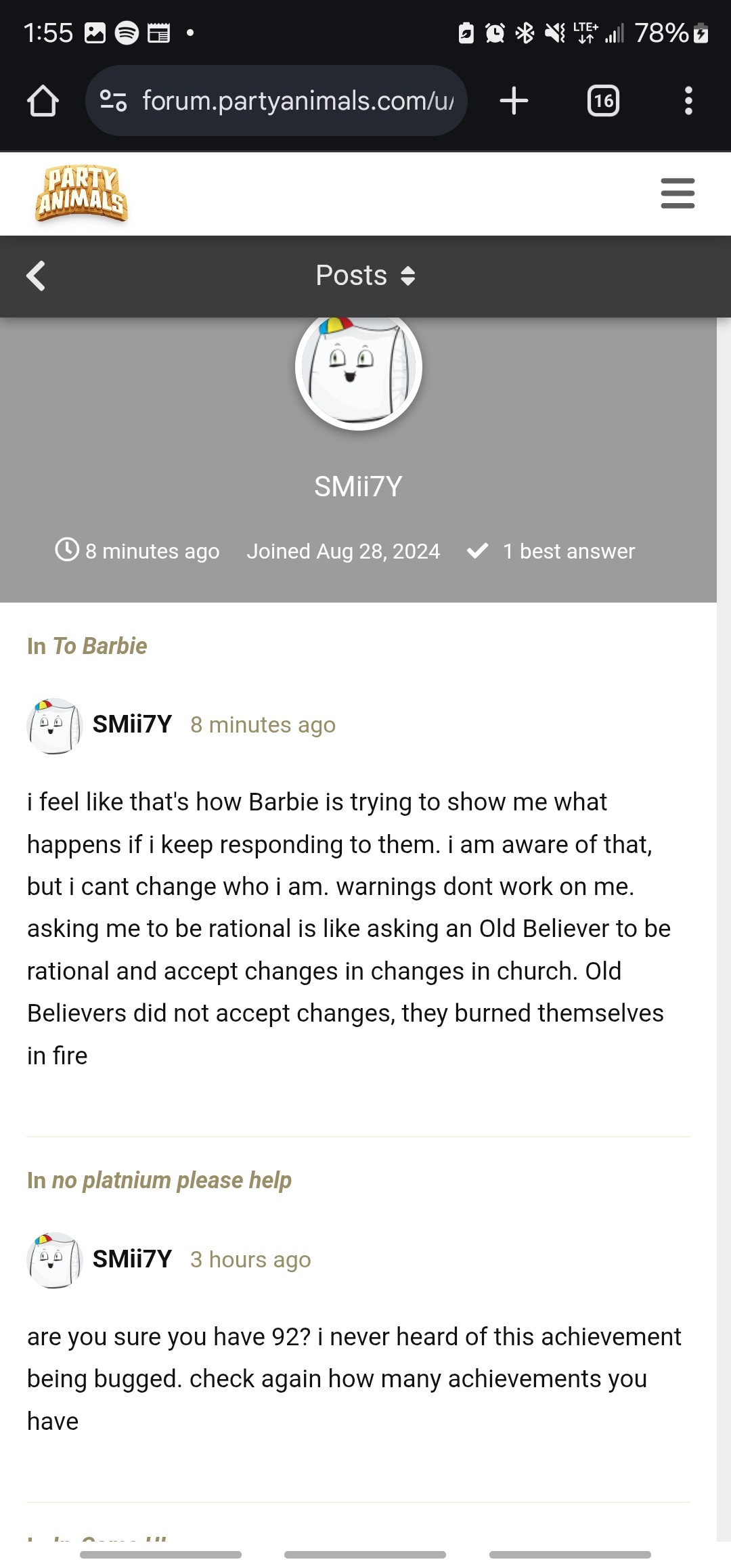Expand the Posts dropdown selector
Image resolution: width=731 pixels, height=1568 pixels.
coord(365,276)
